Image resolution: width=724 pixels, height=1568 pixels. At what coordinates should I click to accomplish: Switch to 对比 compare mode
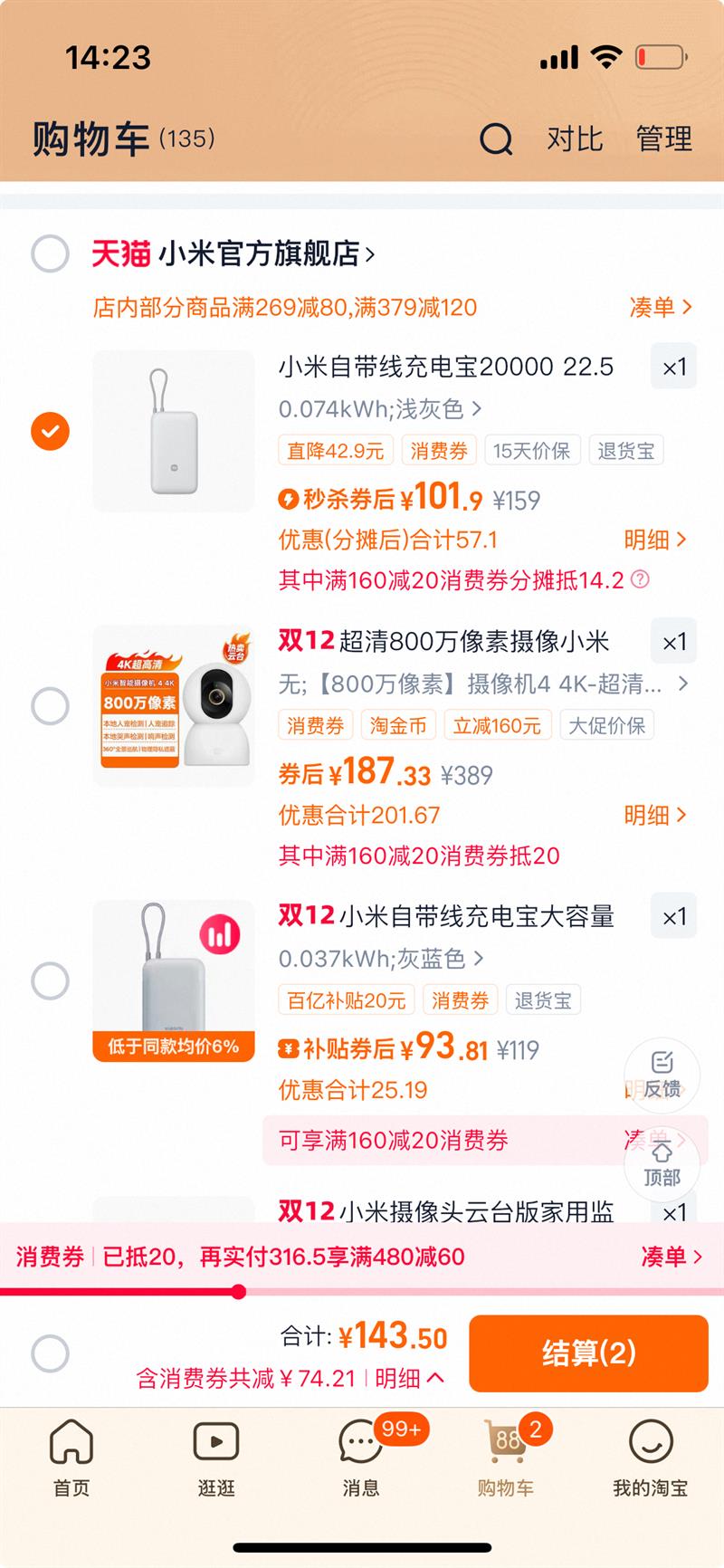pos(574,139)
